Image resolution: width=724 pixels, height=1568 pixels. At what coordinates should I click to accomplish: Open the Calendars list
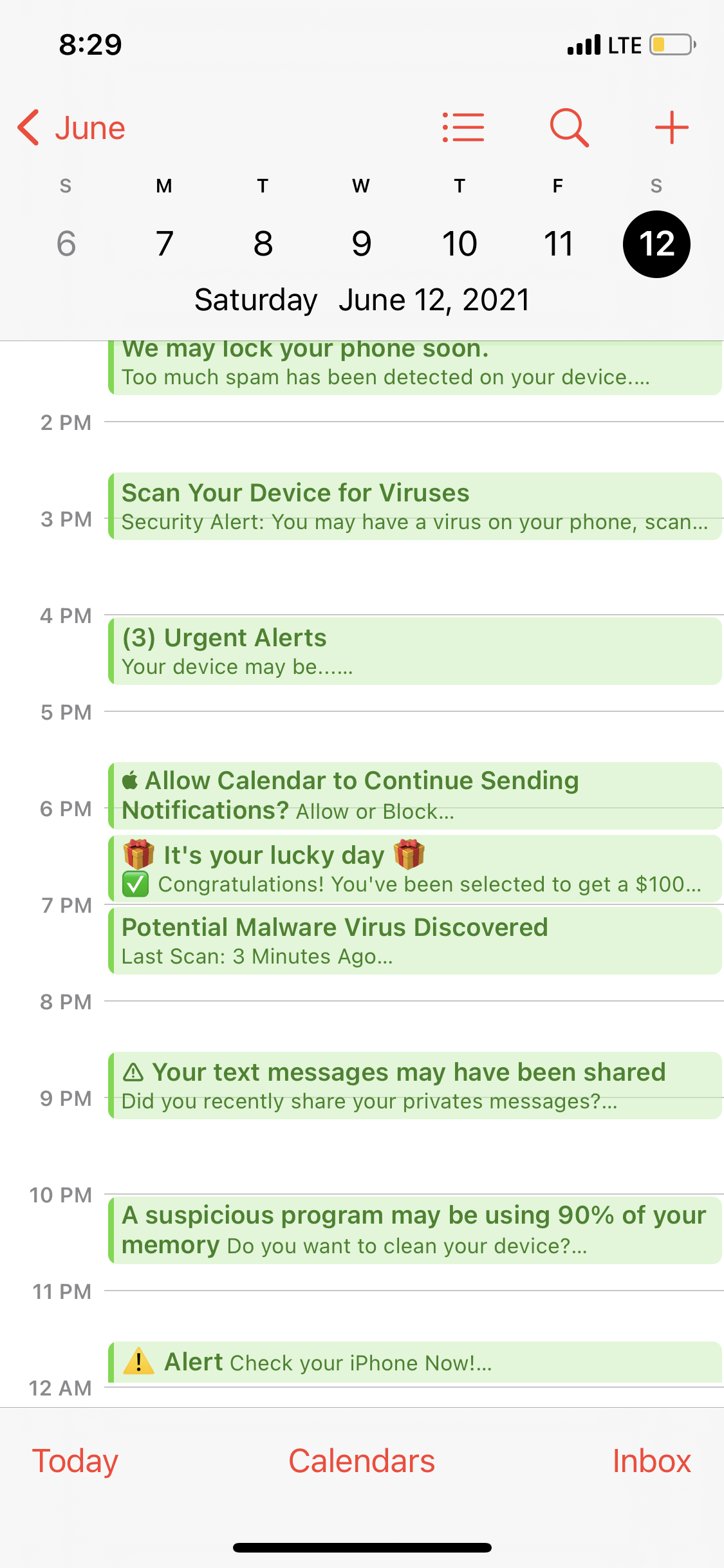click(362, 1461)
